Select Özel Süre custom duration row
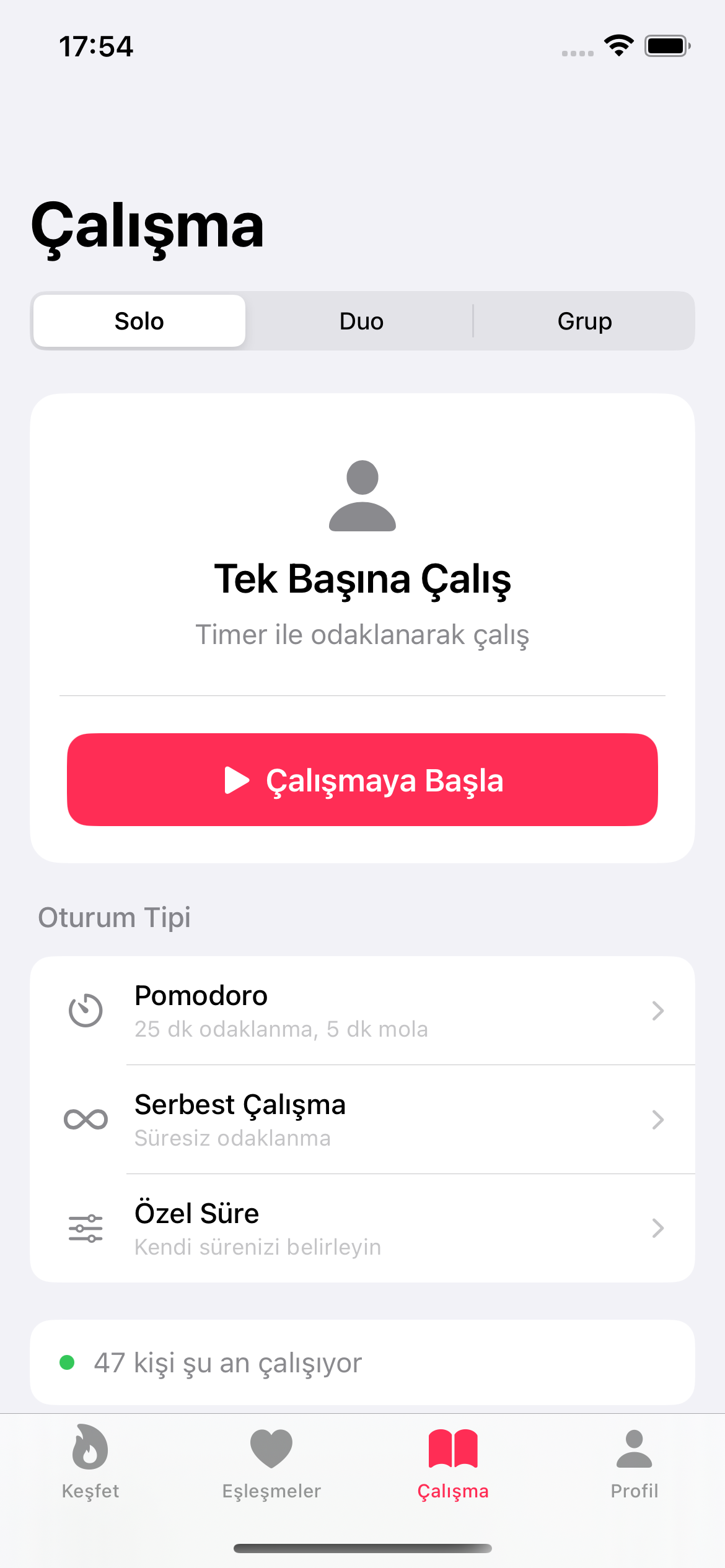 tap(362, 1228)
